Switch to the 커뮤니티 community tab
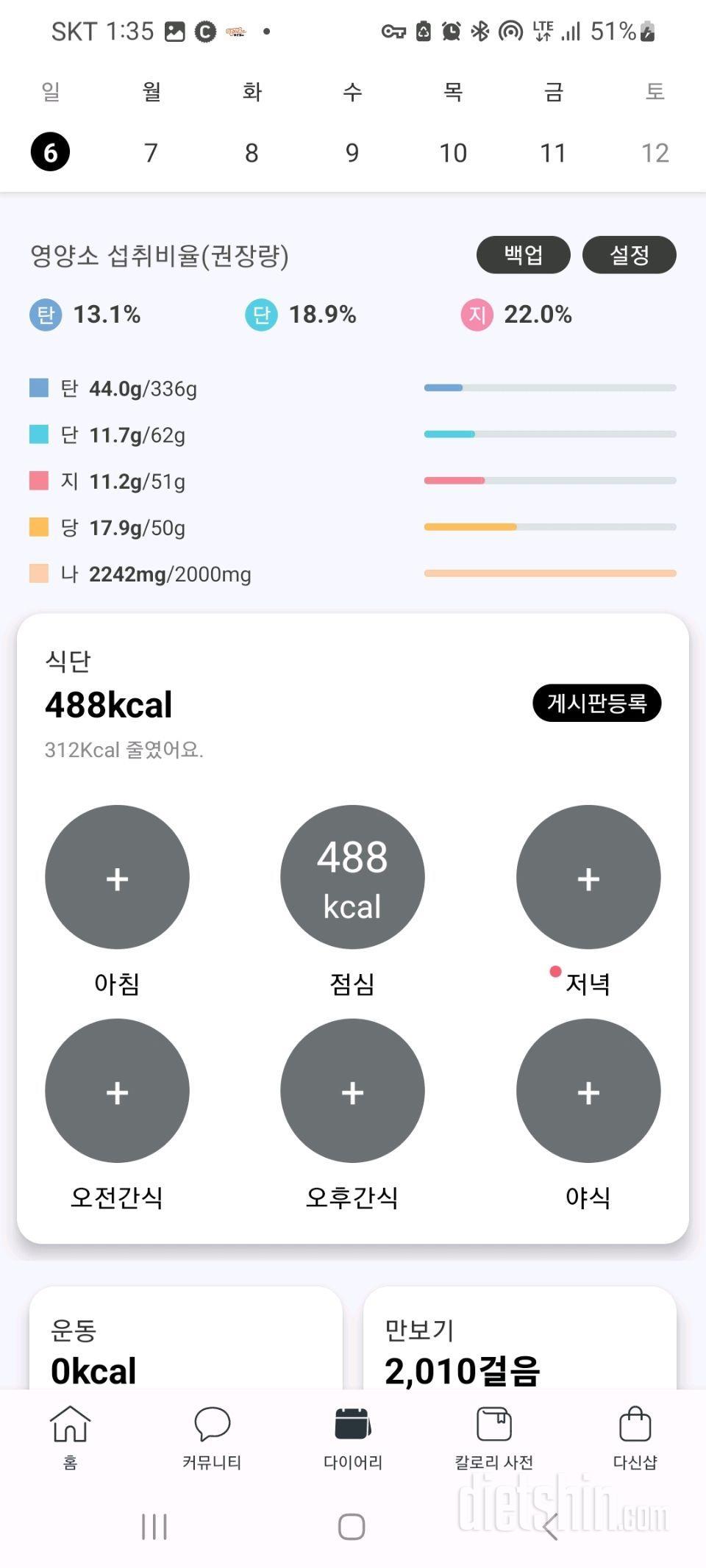Screen dimensions: 706x1568 tap(212, 1437)
